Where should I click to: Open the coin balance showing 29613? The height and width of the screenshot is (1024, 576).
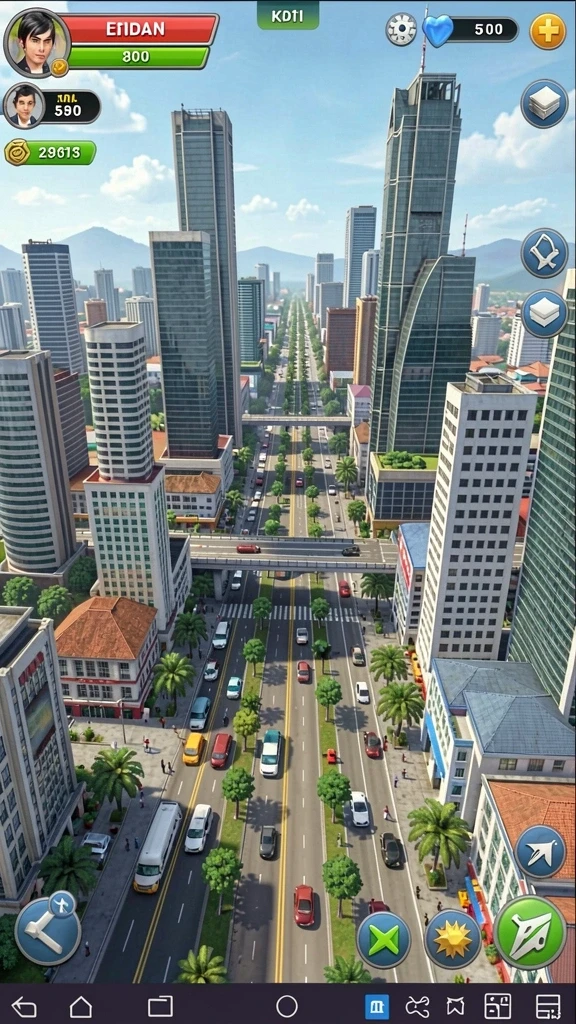pyautogui.click(x=50, y=153)
